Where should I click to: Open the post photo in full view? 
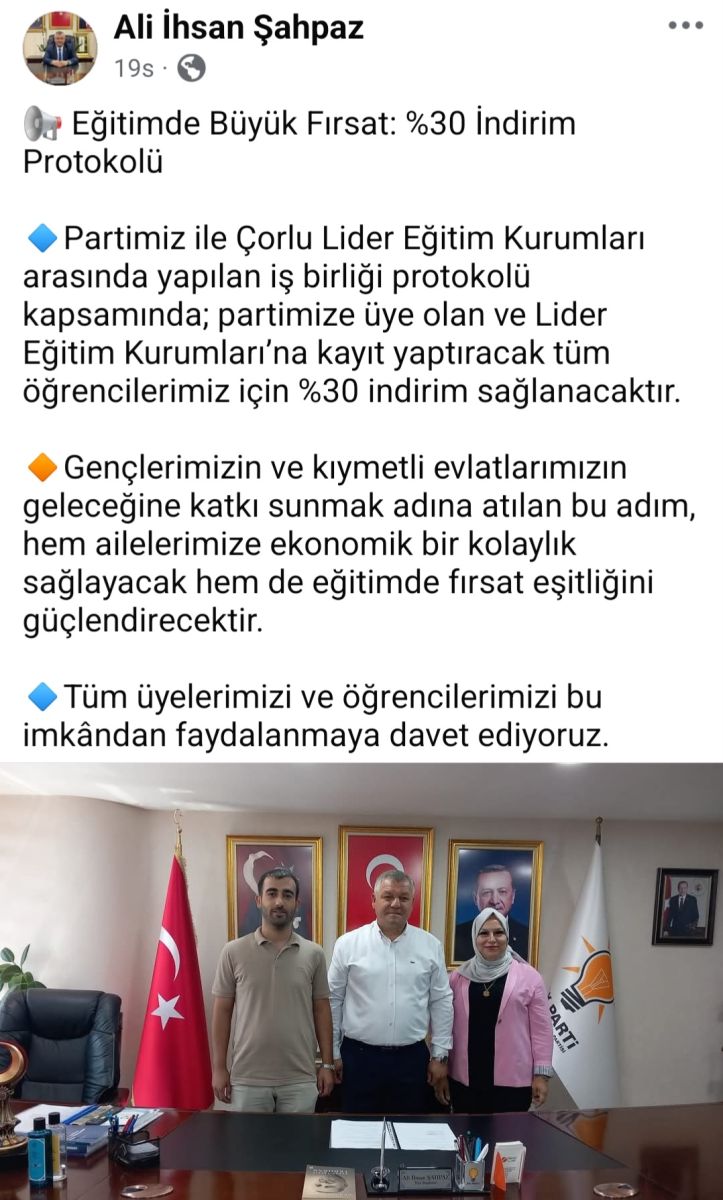click(361, 980)
